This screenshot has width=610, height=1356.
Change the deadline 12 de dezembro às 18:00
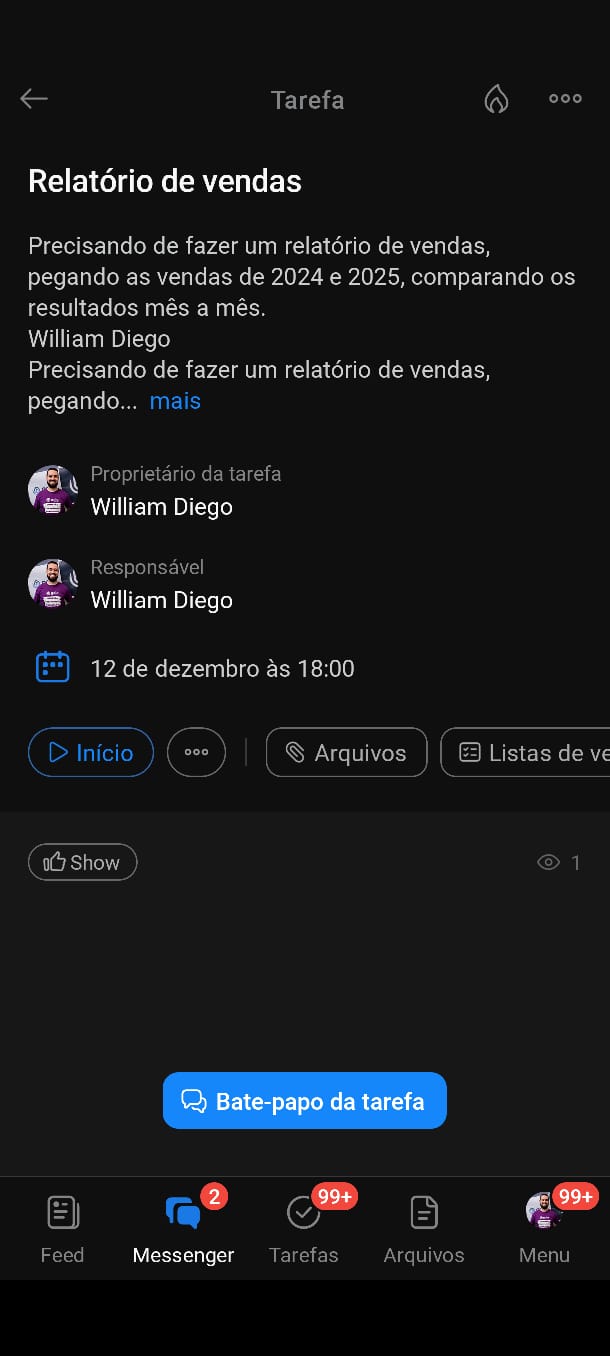click(222, 669)
